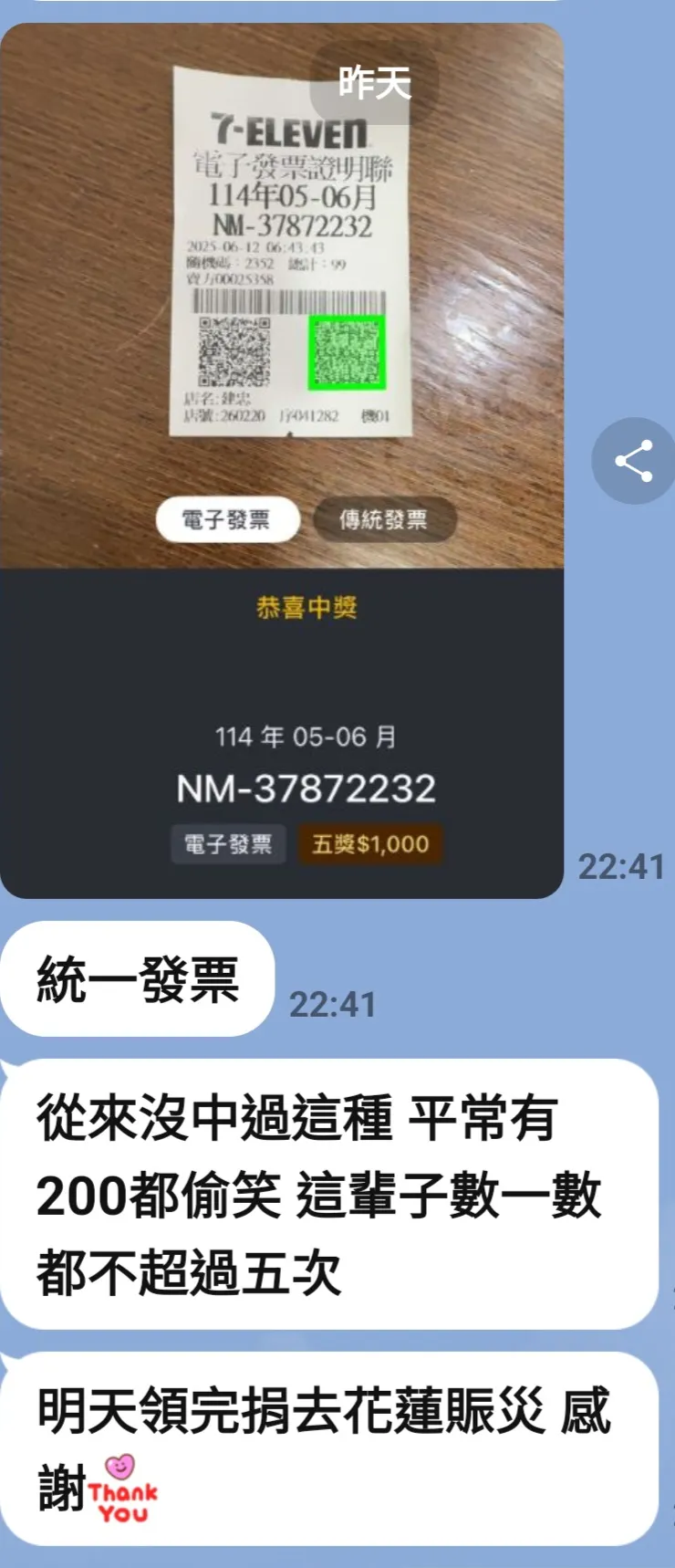Switch to 傳統發票 mode
Screen dimensions: 675x1568
click(382, 519)
